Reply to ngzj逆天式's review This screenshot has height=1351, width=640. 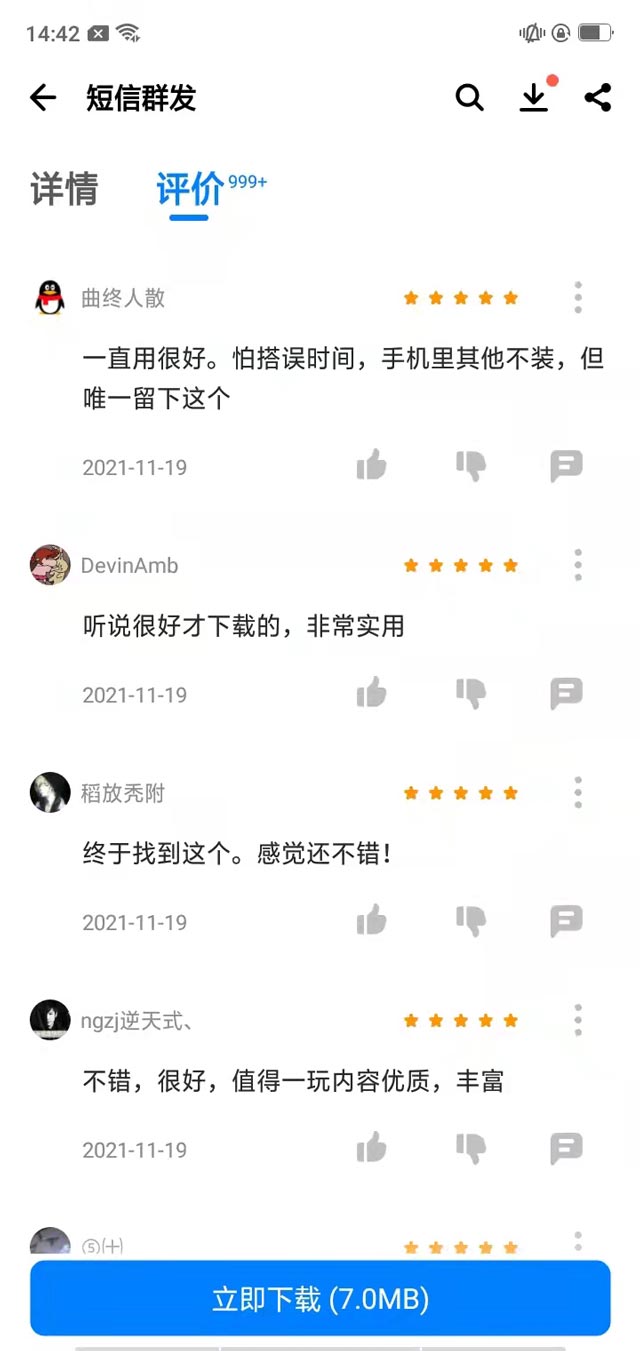(566, 1148)
